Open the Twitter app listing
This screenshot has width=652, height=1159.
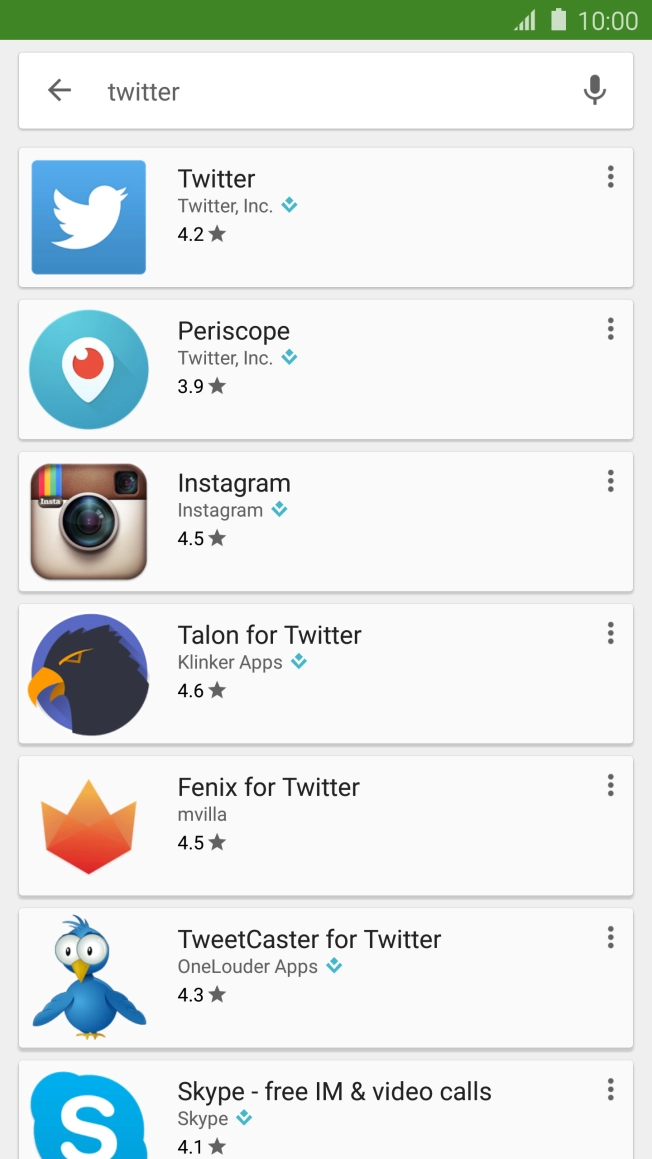pyautogui.click(x=325, y=217)
